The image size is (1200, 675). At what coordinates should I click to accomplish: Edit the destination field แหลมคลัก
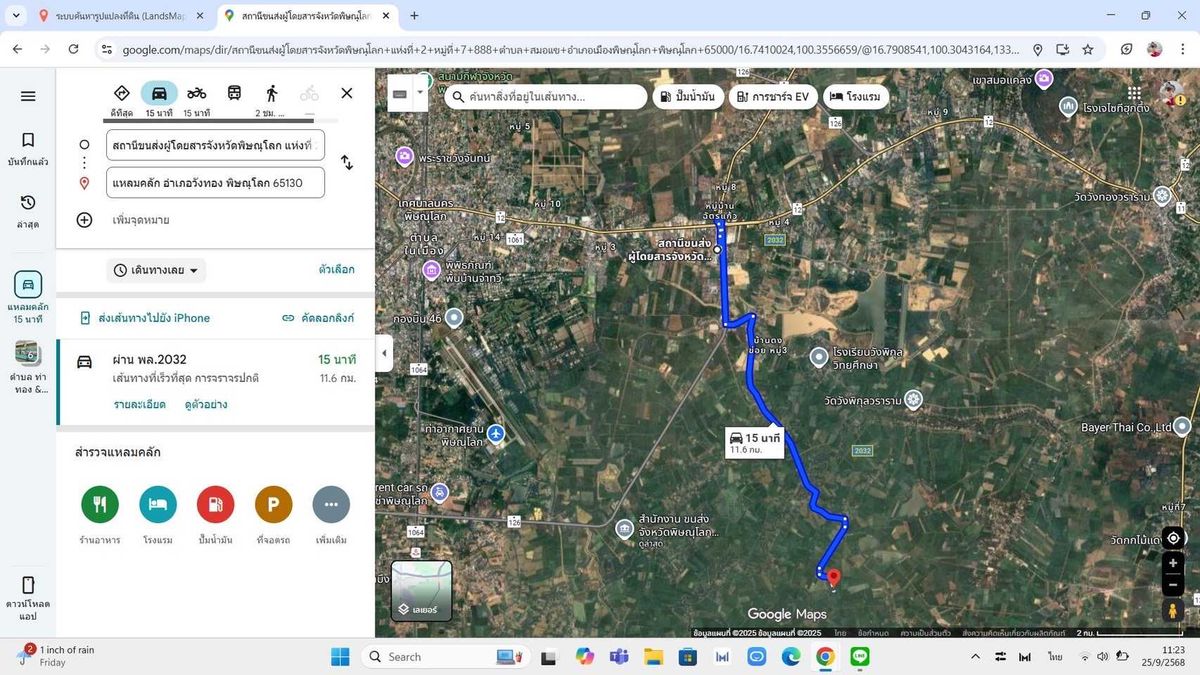tap(215, 183)
